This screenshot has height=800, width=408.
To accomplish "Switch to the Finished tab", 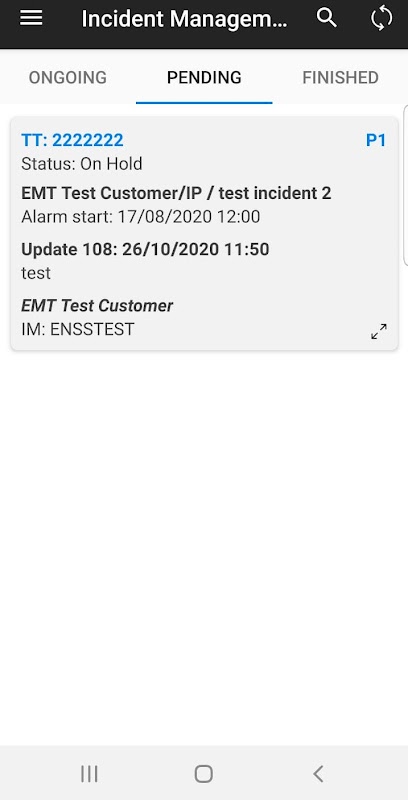I will tap(340, 78).
